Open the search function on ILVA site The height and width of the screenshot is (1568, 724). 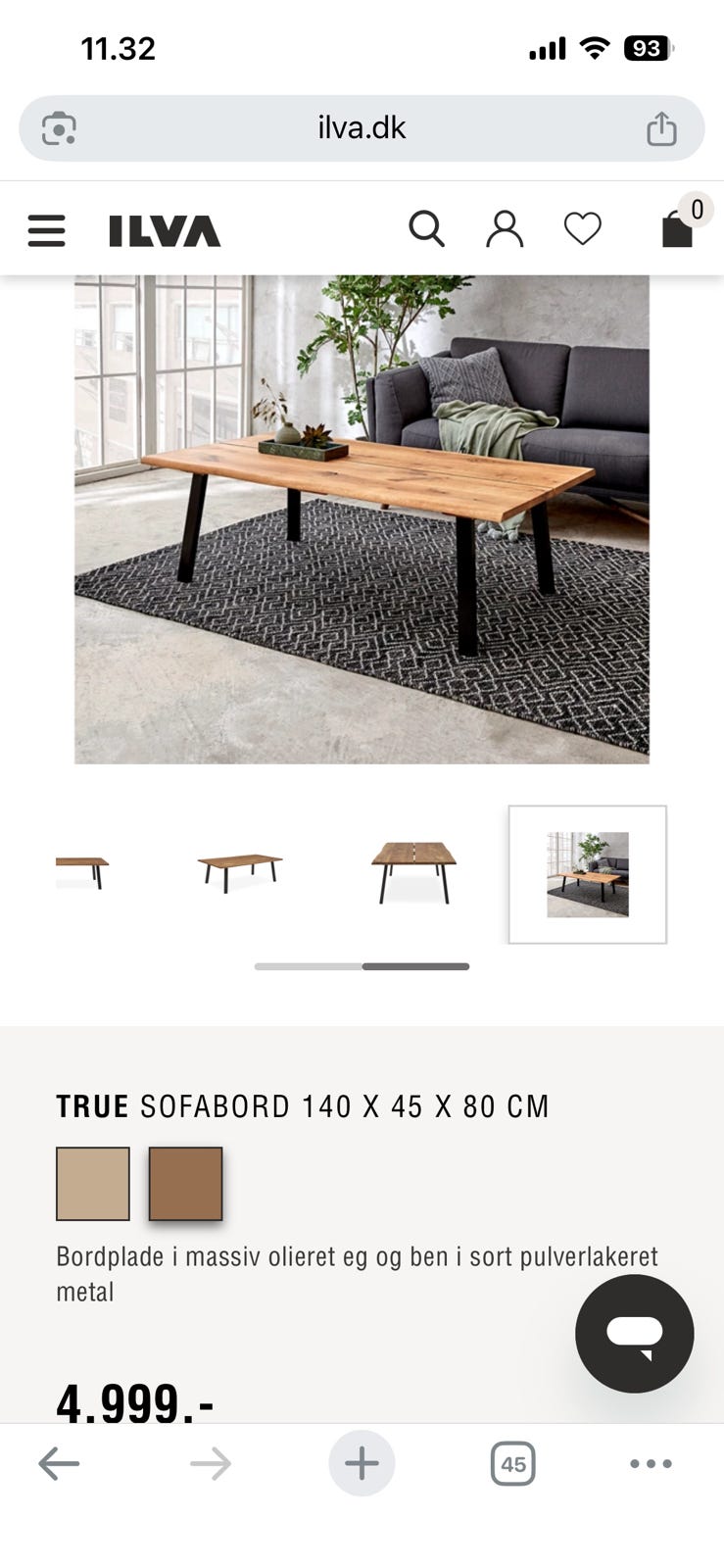[x=427, y=228]
